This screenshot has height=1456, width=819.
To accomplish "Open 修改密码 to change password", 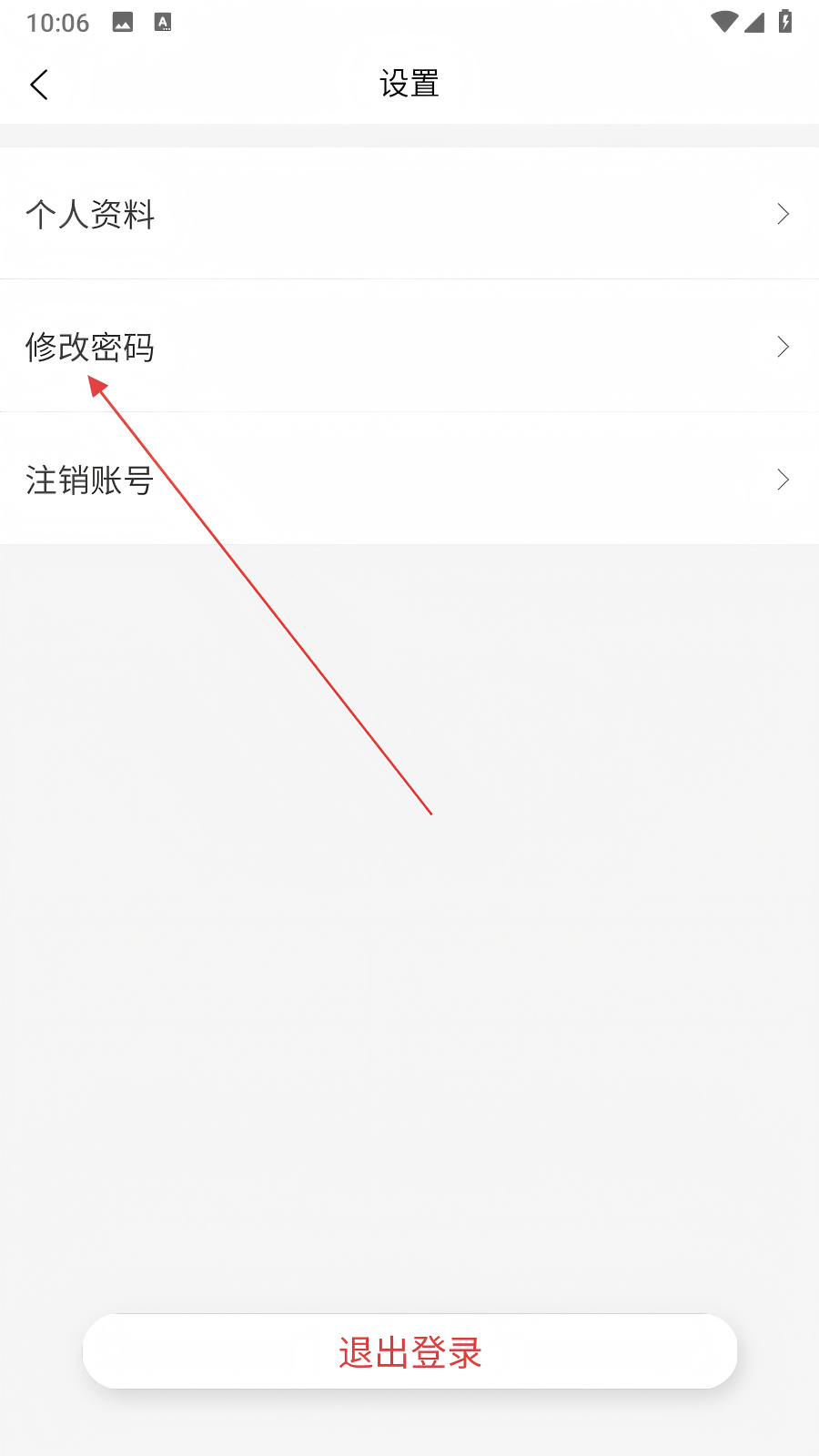I will coord(409,346).
